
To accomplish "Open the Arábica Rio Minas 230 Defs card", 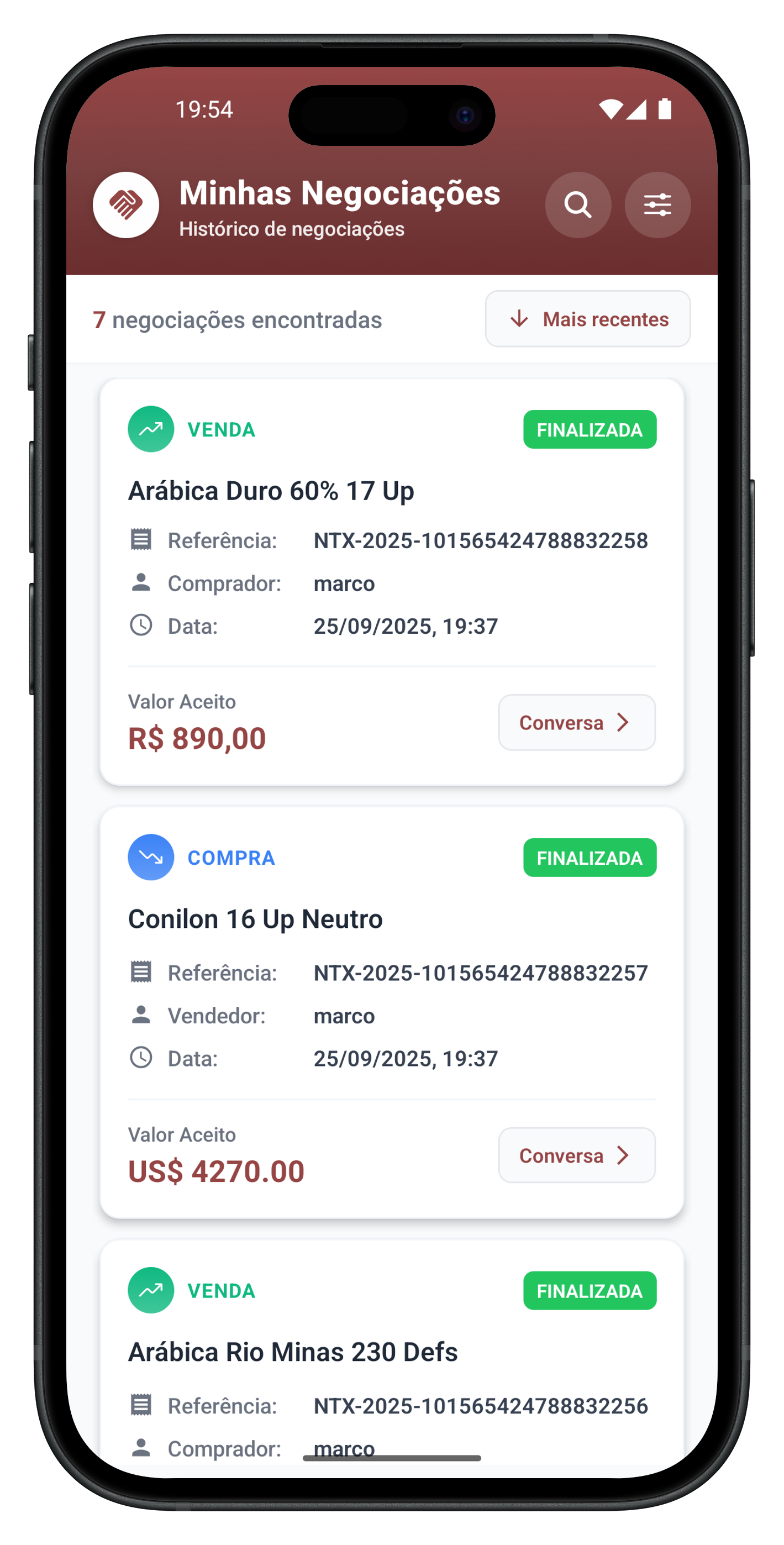I will (x=293, y=1352).
